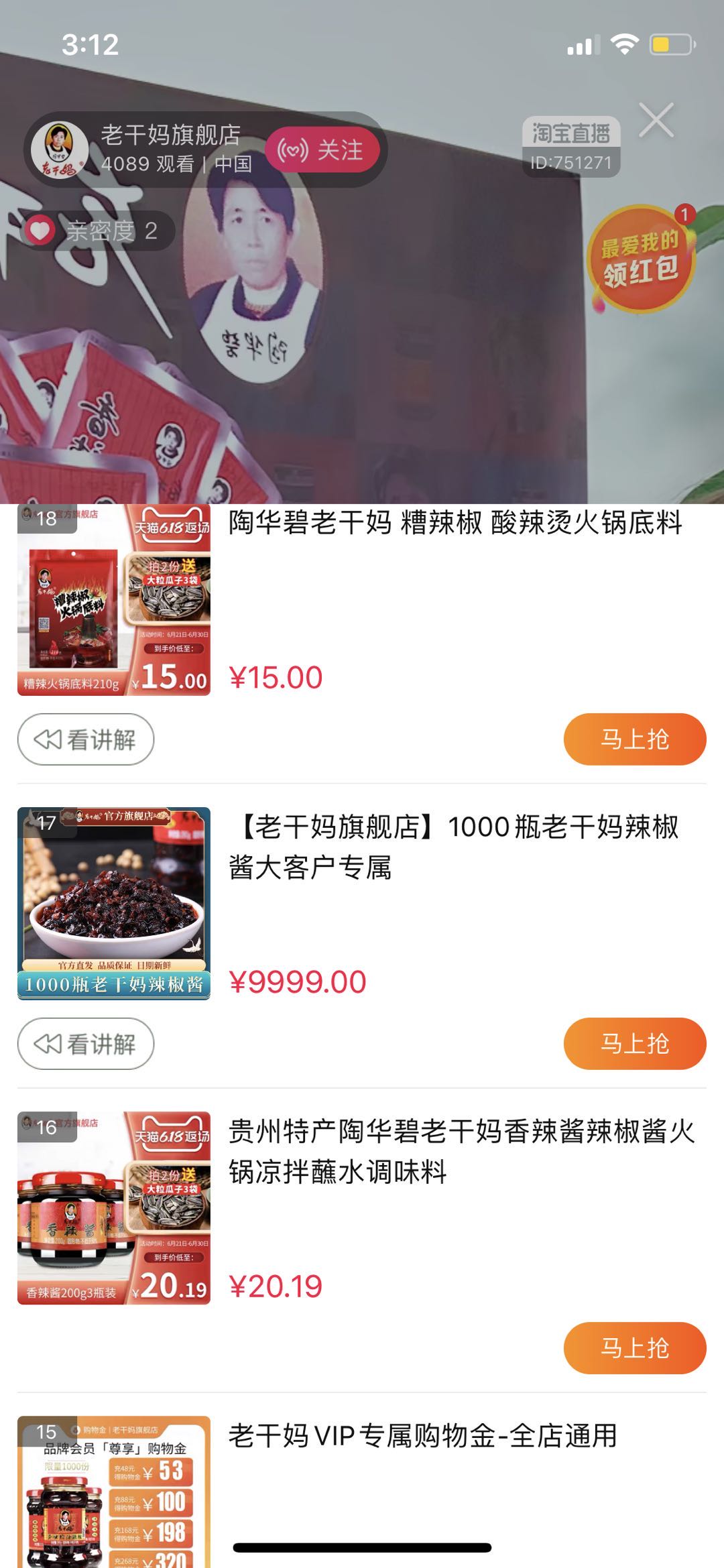Viewport: 724px width, 1568px height.
Task: Close the live stream with the X
Action: (x=656, y=121)
